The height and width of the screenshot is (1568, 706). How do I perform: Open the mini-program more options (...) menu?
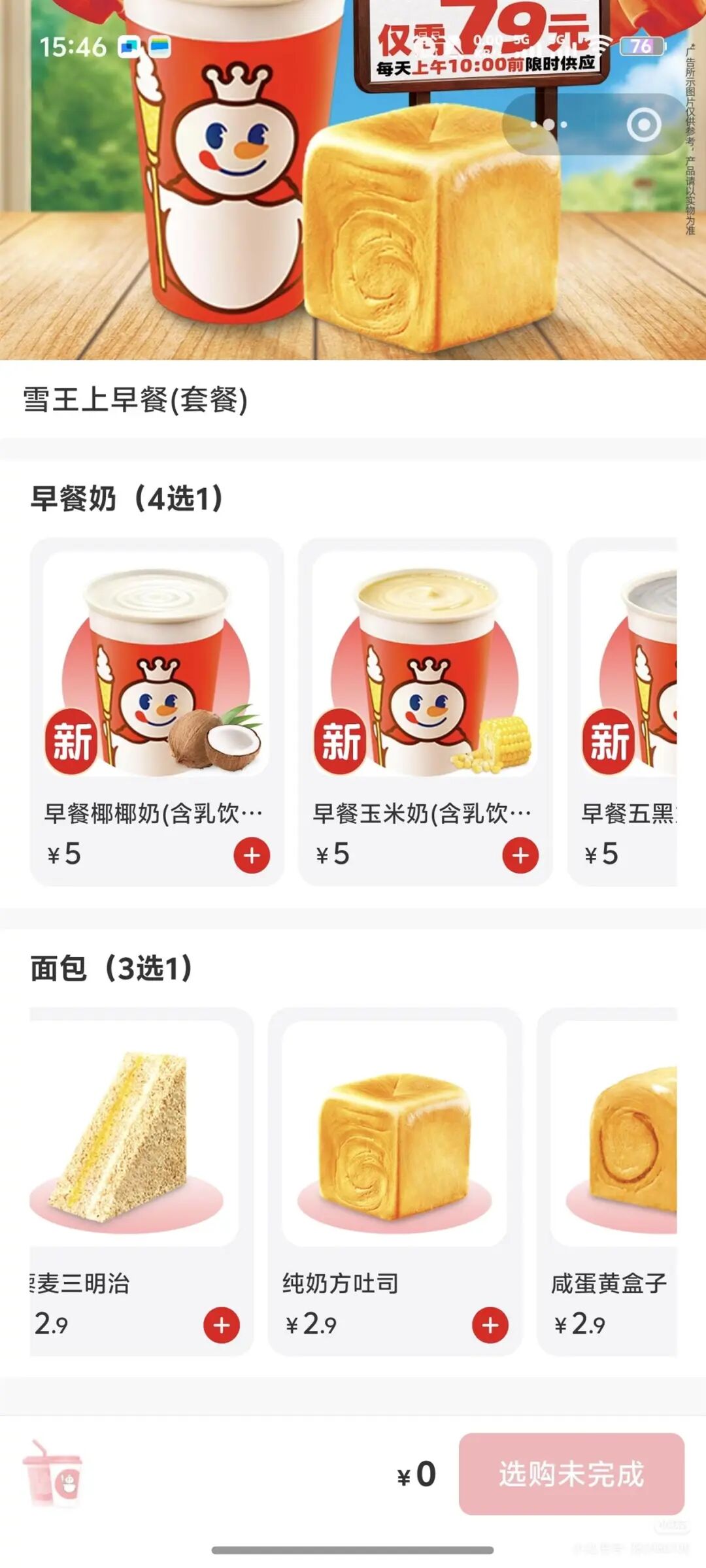pos(548,124)
